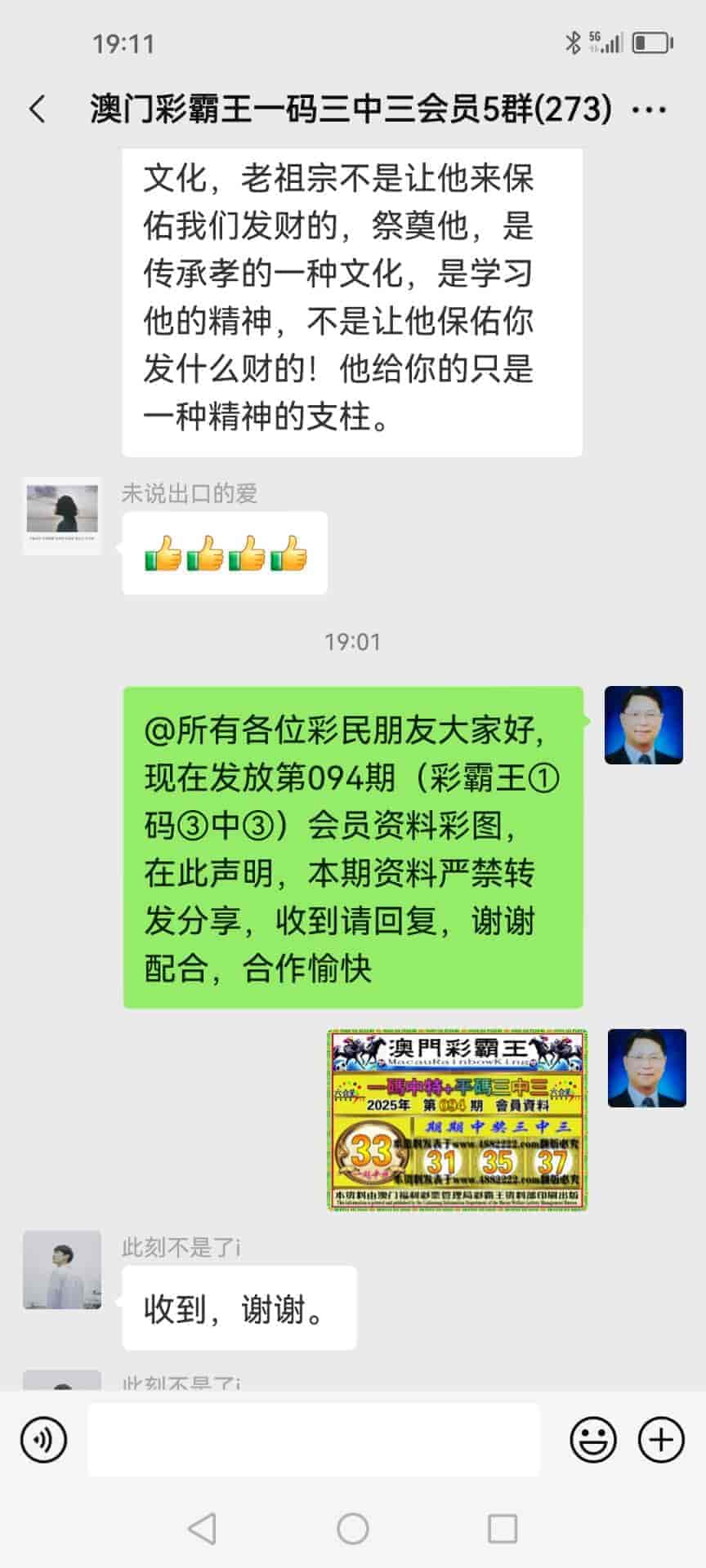Image resolution: width=706 pixels, height=1568 pixels.
Task: Tap the system home button
Action: click(x=353, y=1528)
